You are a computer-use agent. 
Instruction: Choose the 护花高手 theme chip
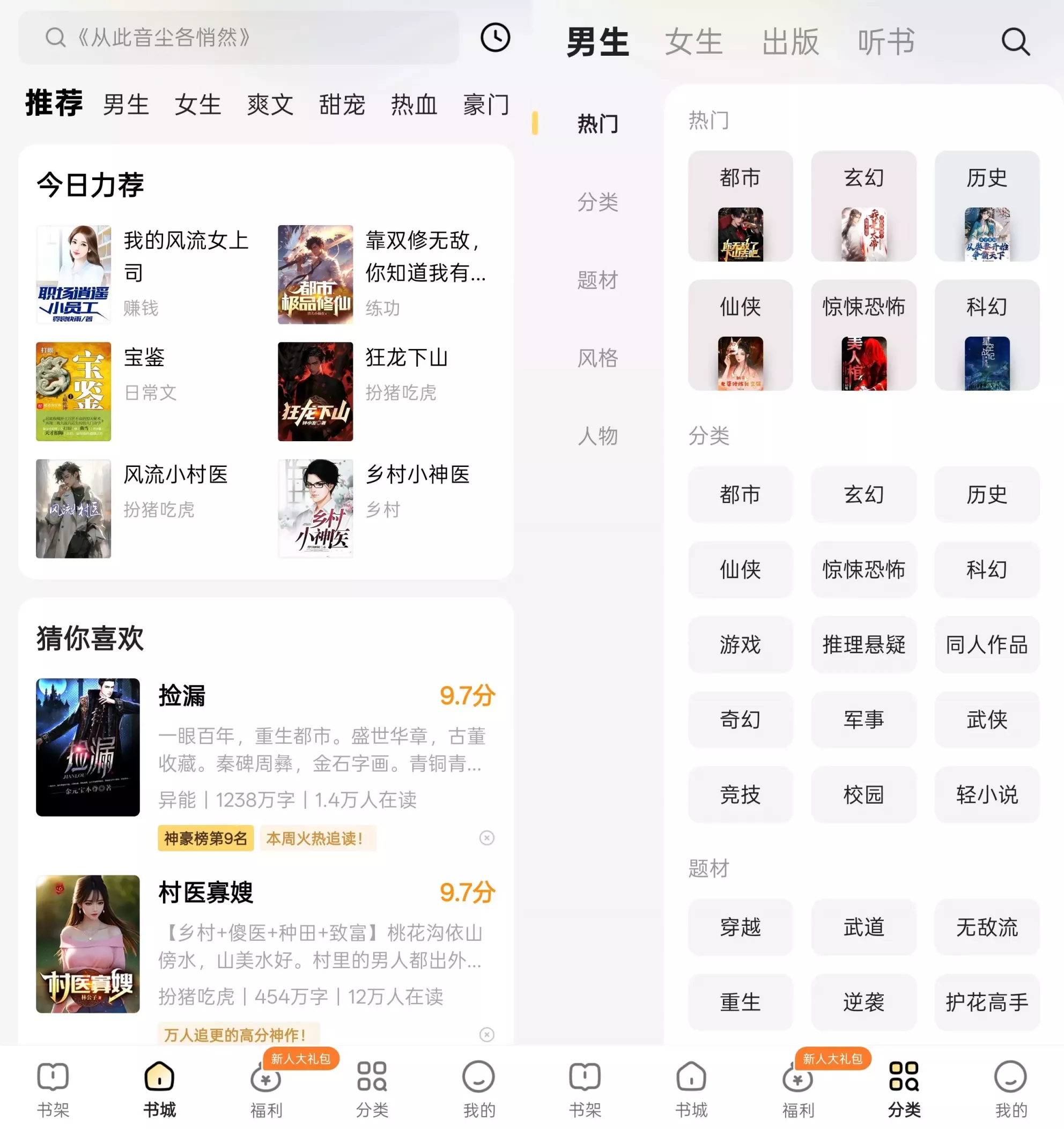[x=986, y=1002]
